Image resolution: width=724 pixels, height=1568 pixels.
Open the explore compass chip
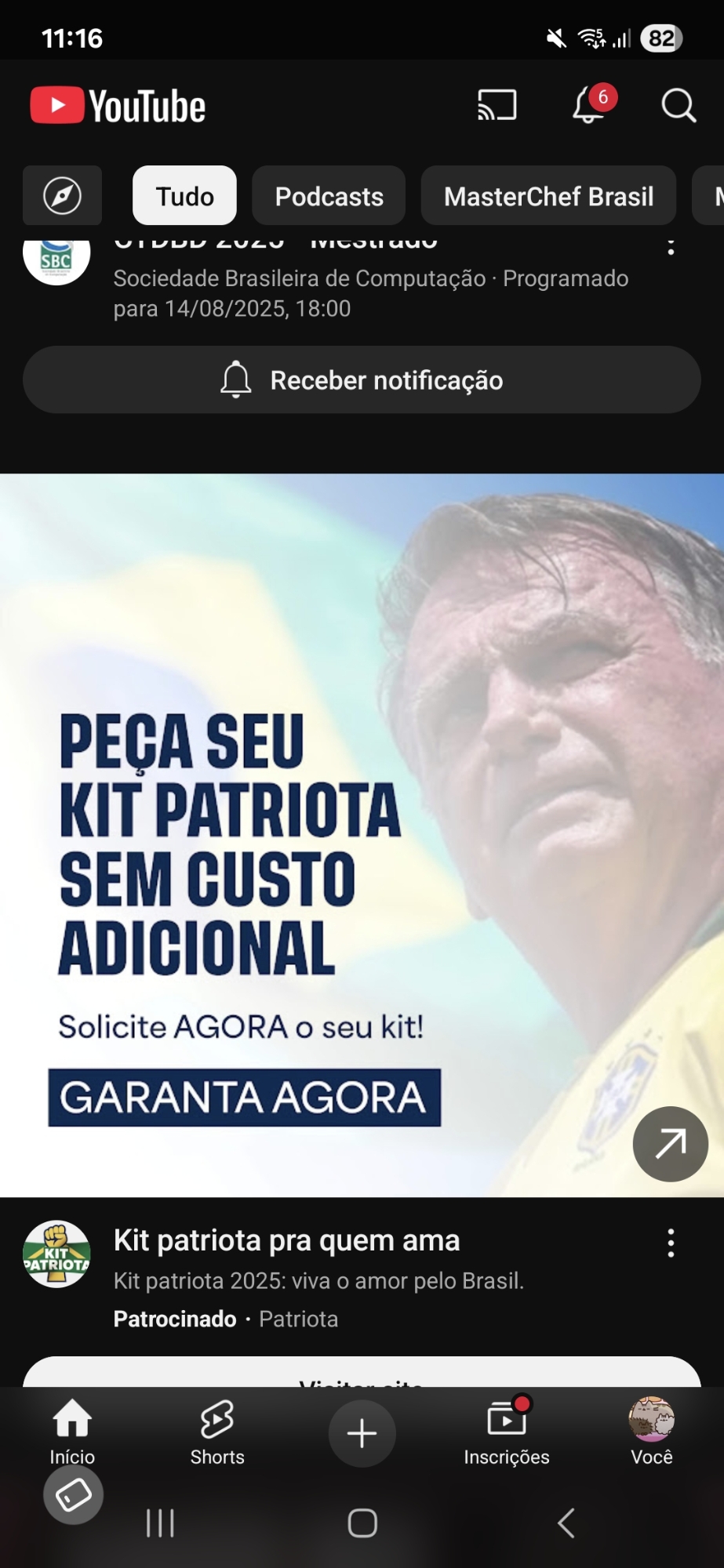tap(62, 196)
